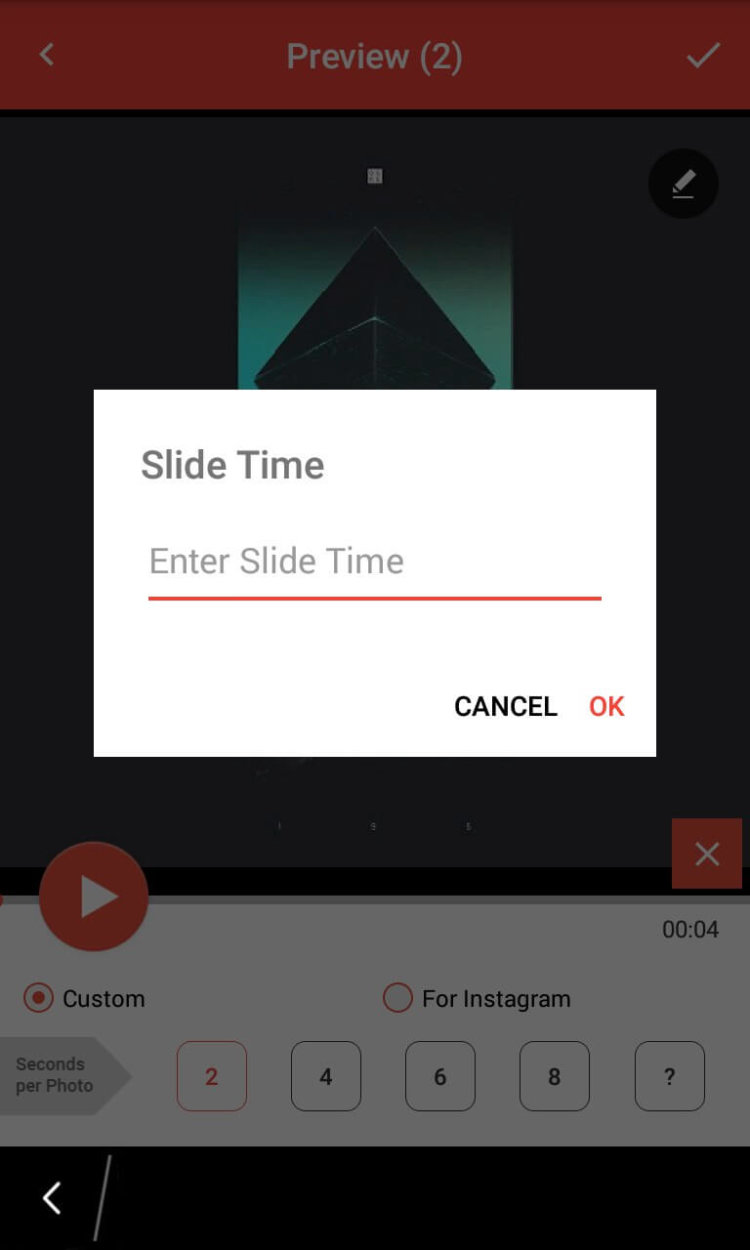Confirm slide time with OK
750x1250 pixels.
pos(606,706)
